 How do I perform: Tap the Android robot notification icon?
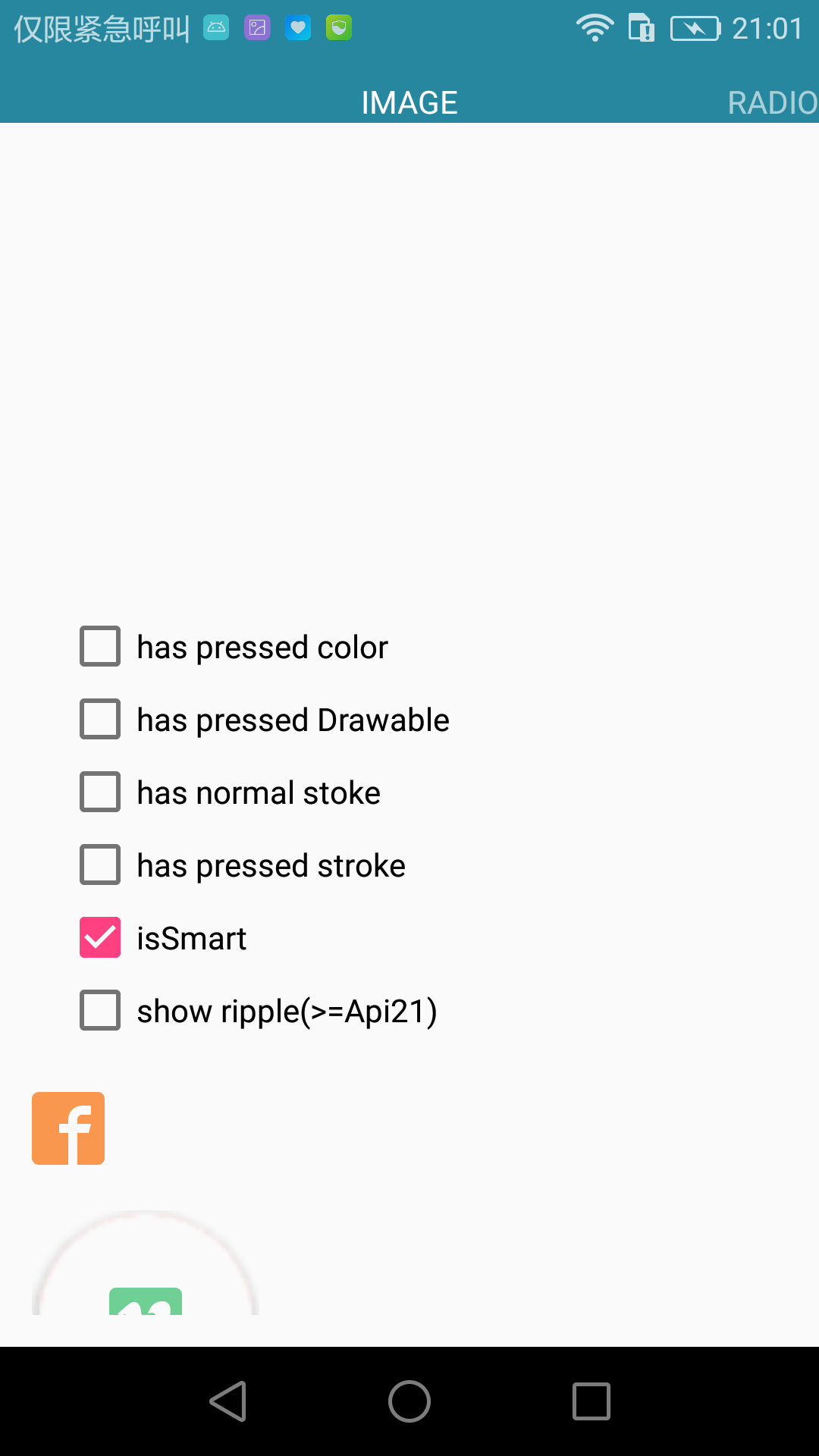(x=215, y=27)
